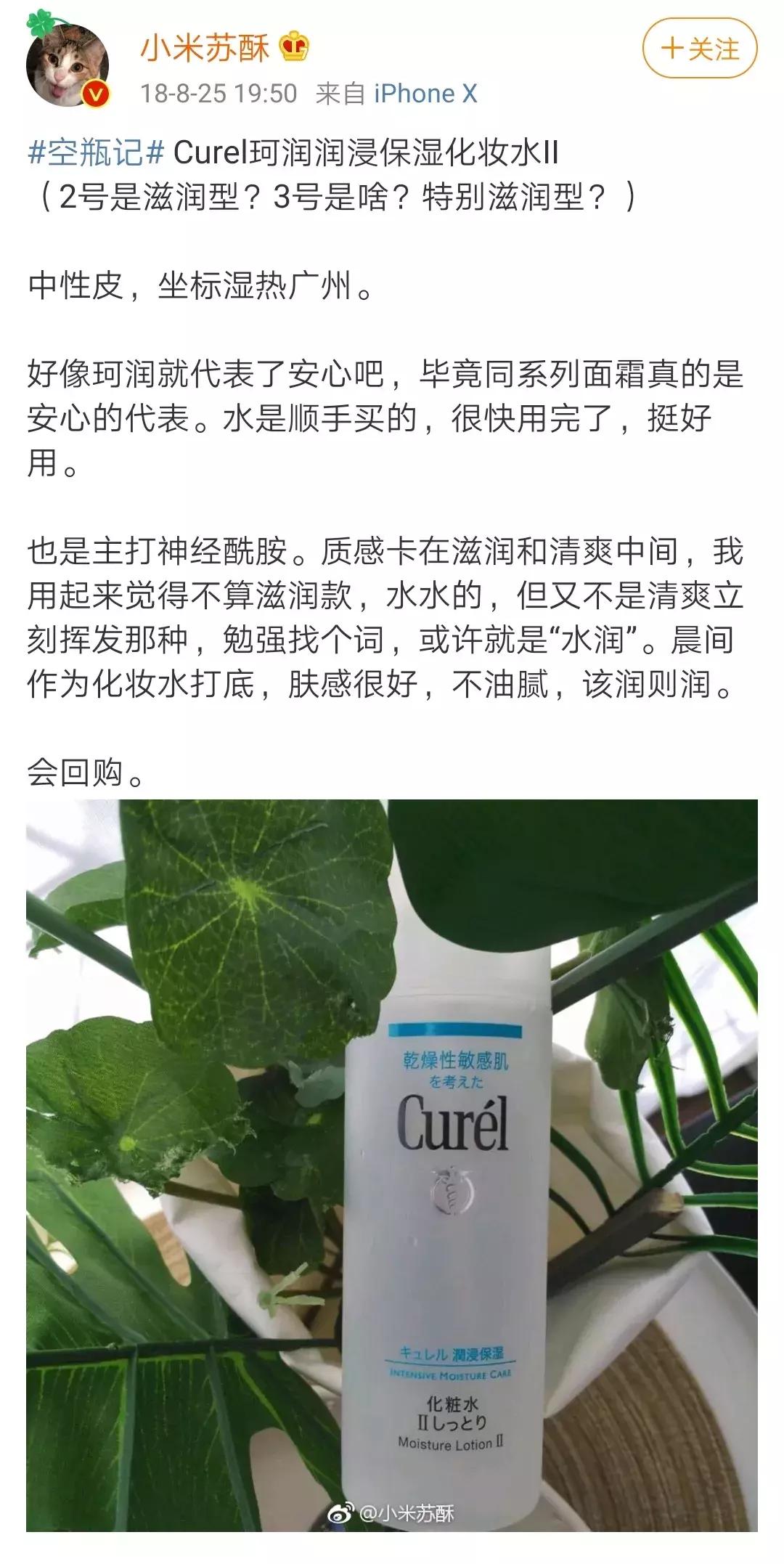784x1564 pixels.
Task: Tap the plus sign inside the follow button
Action: point(674,49)
